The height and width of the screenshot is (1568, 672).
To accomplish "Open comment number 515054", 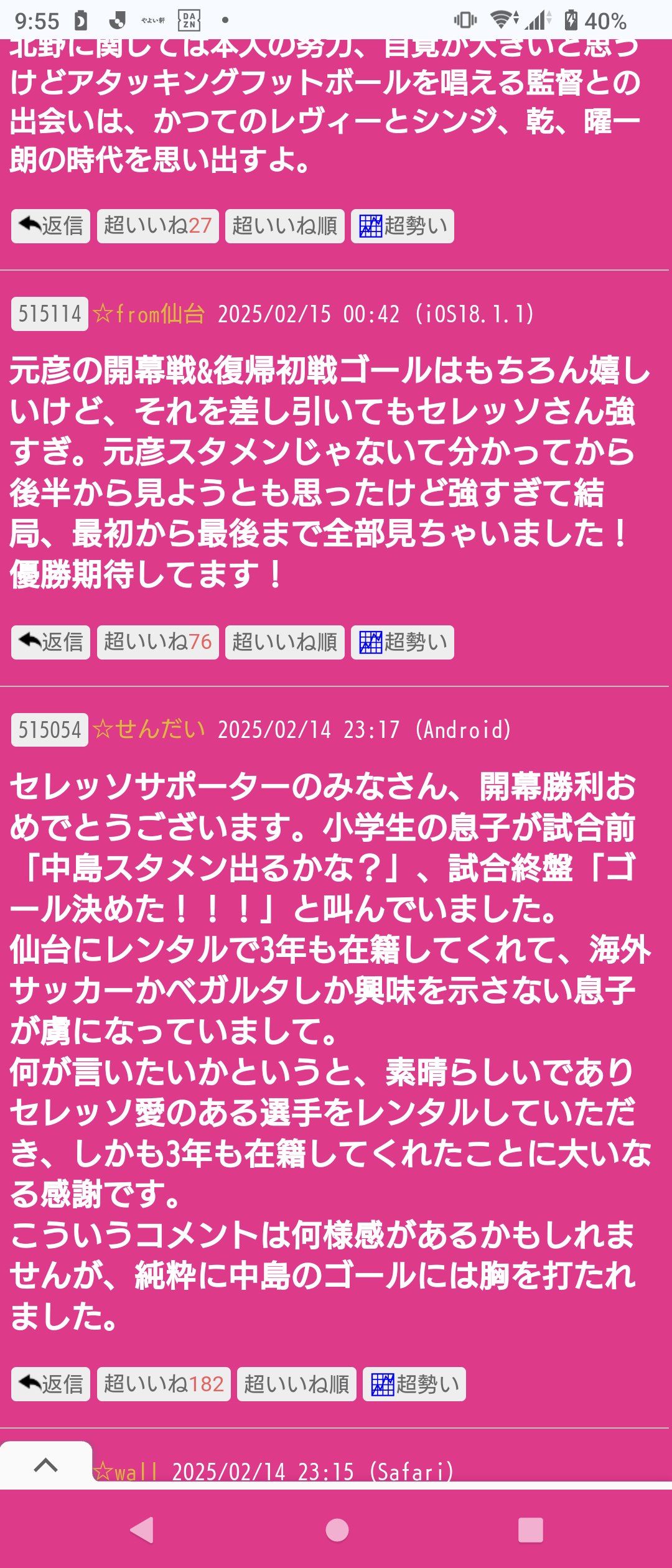I will 50,730.
